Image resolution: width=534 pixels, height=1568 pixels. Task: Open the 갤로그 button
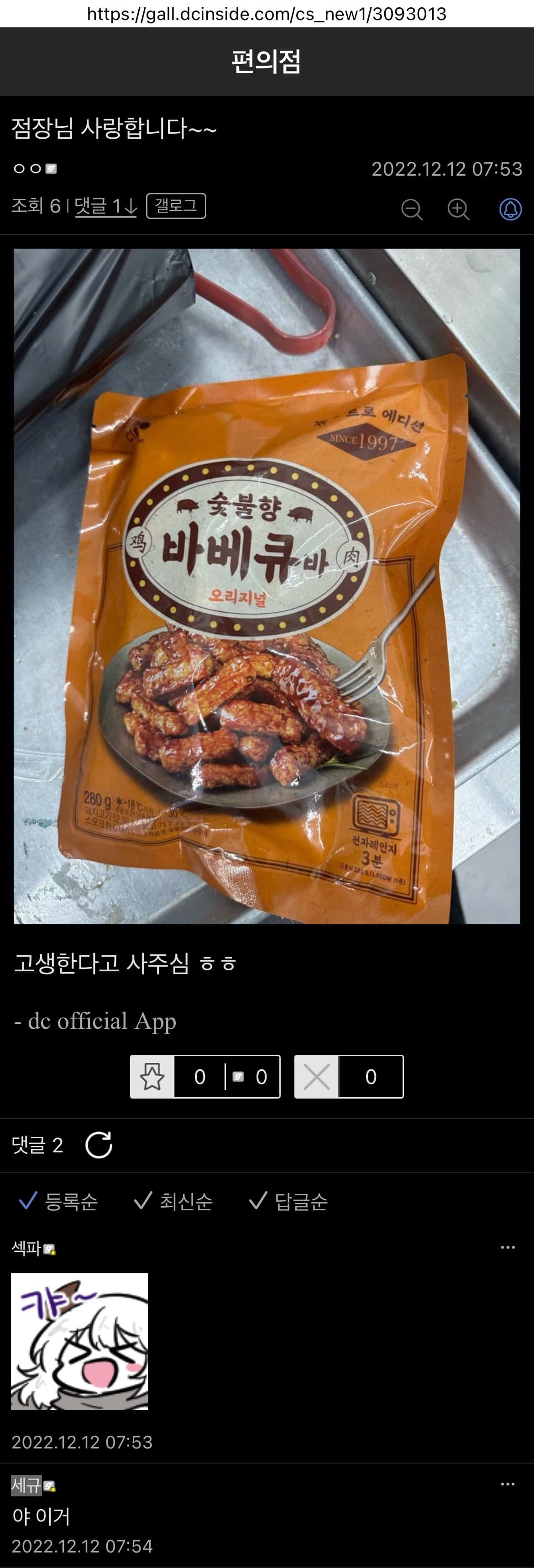[x=176, y=206]
